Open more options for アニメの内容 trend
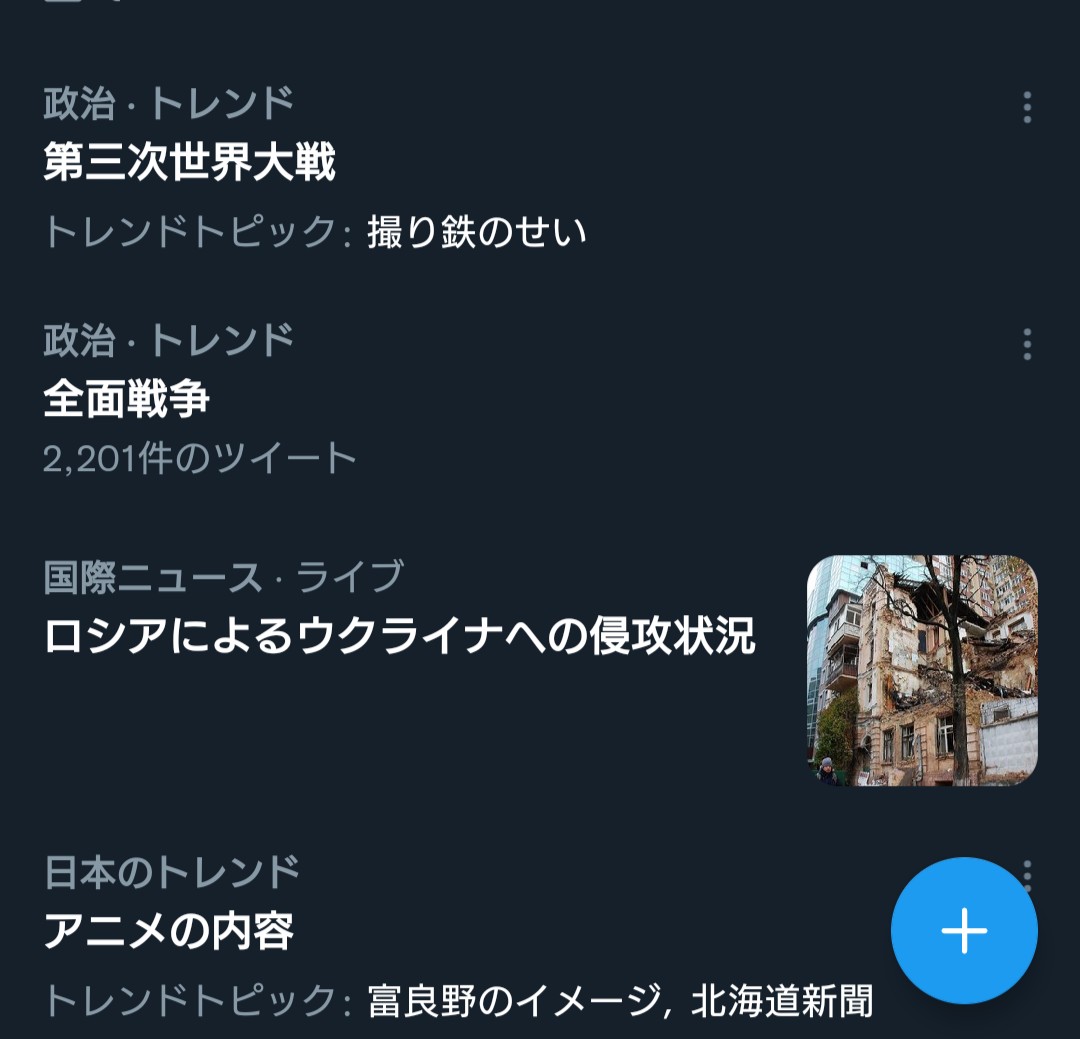Viewport: 1080px width, 1039px height. (x=1027, y=872)
